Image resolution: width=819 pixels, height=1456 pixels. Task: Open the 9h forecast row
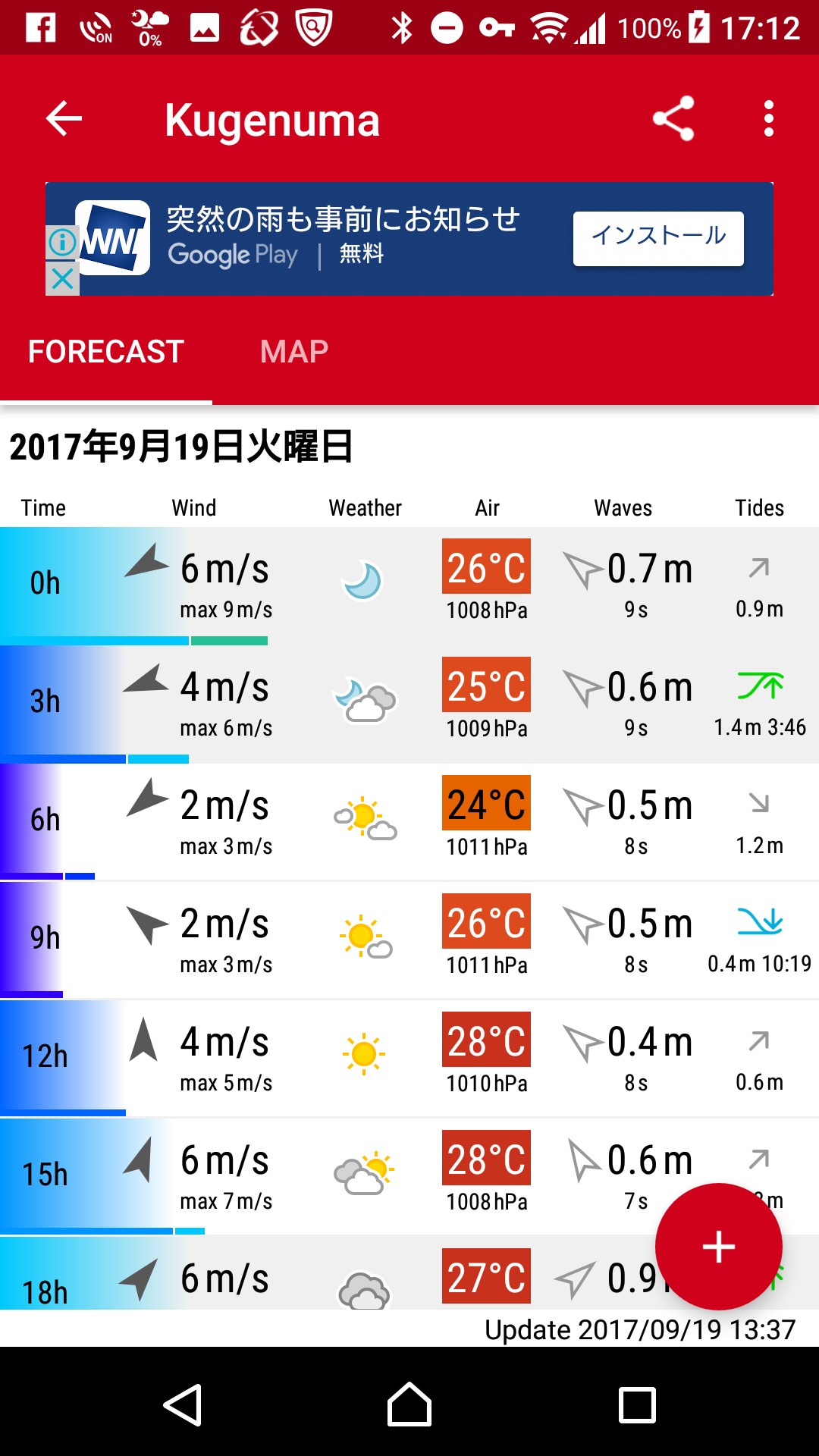tap(409, 939)
